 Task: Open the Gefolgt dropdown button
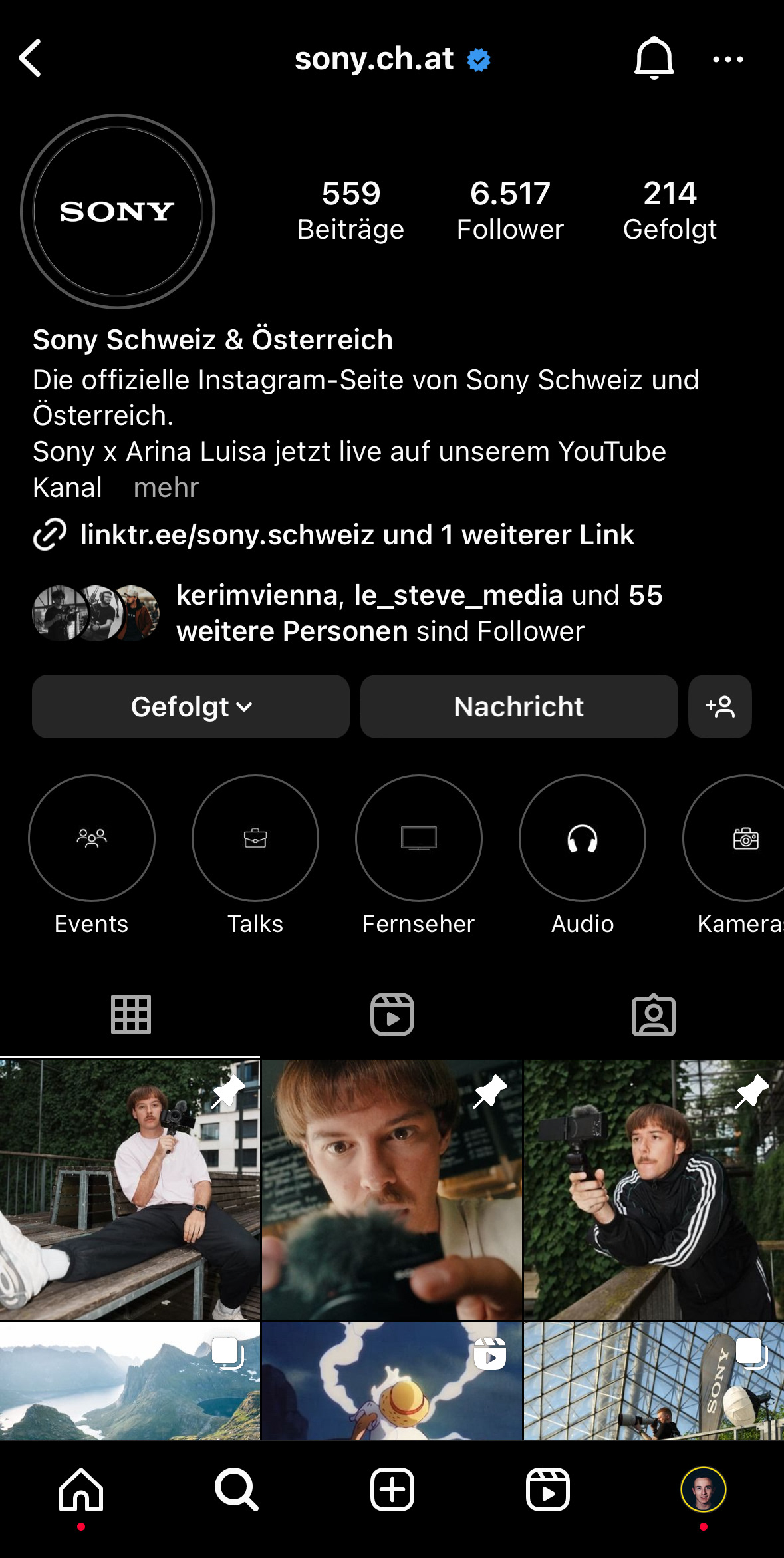191,706
